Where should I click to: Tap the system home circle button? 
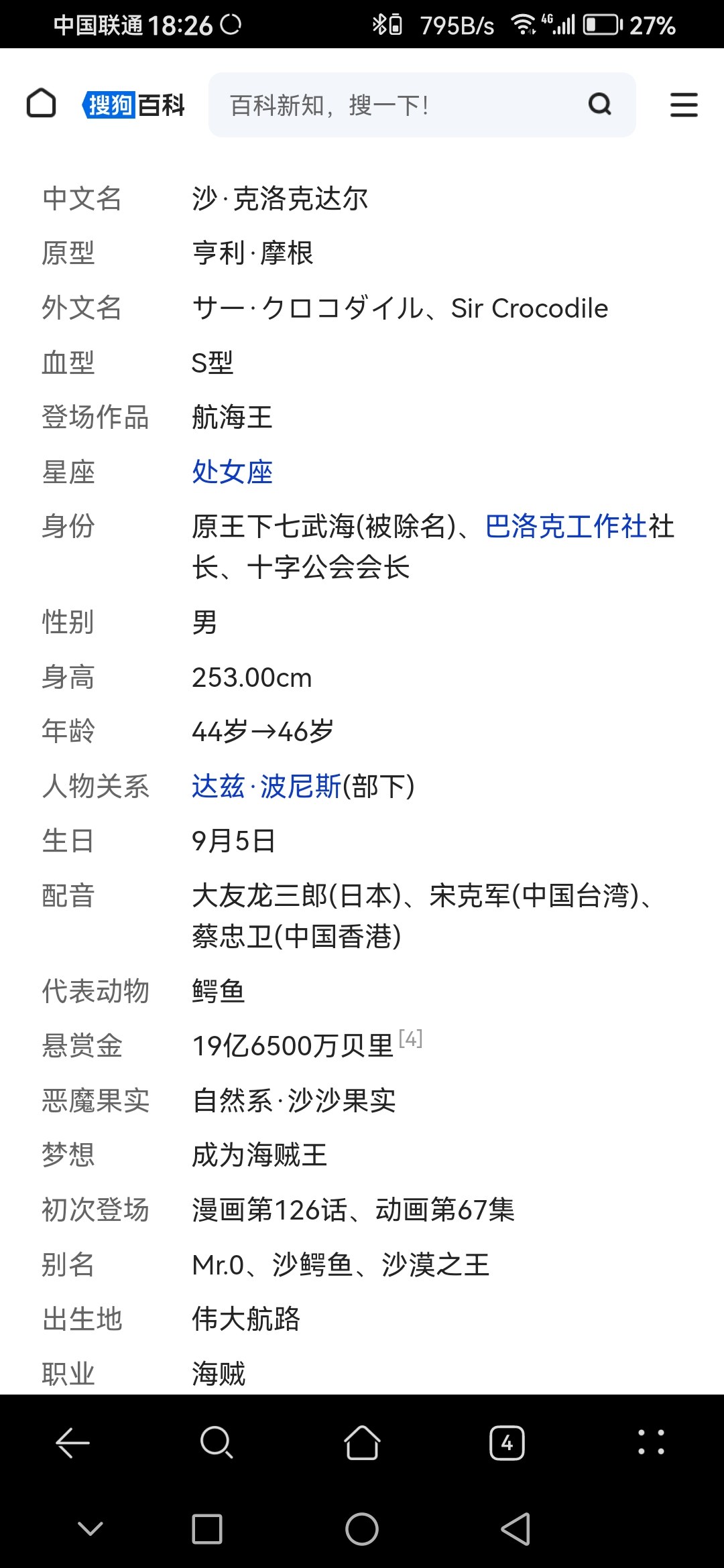(362, 1529)
